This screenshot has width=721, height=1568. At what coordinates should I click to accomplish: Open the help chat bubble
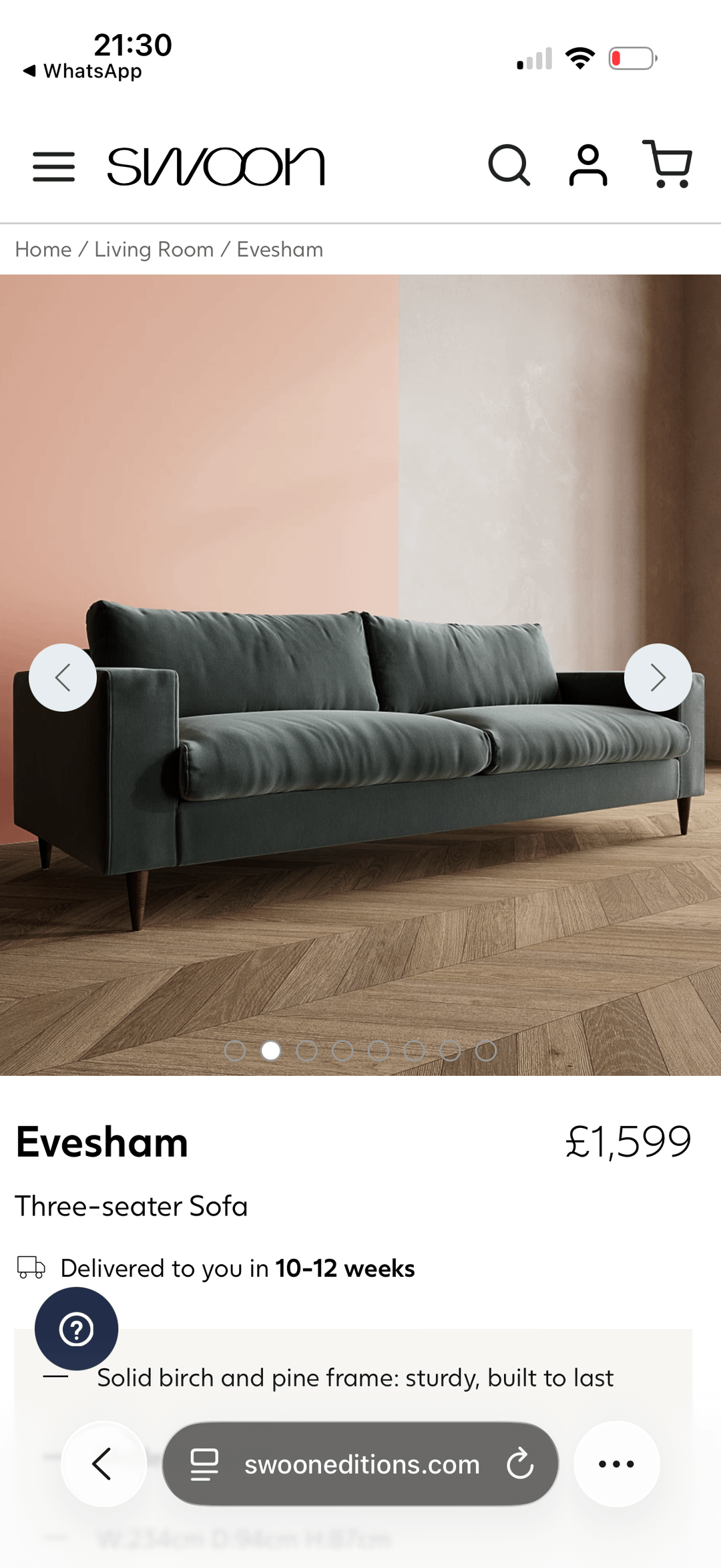(x=77, y=1329)
